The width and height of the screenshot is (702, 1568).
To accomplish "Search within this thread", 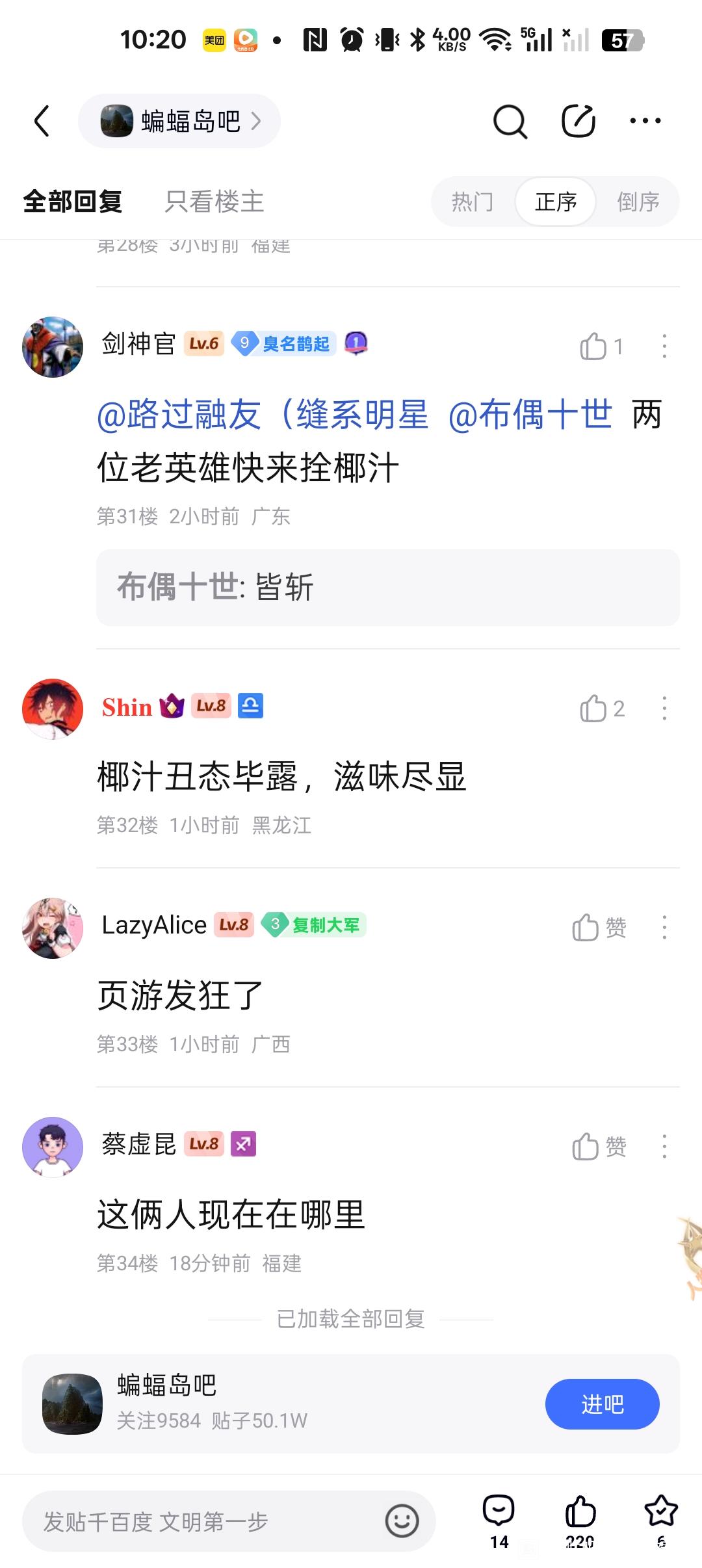I will click(x=510, y=121).
